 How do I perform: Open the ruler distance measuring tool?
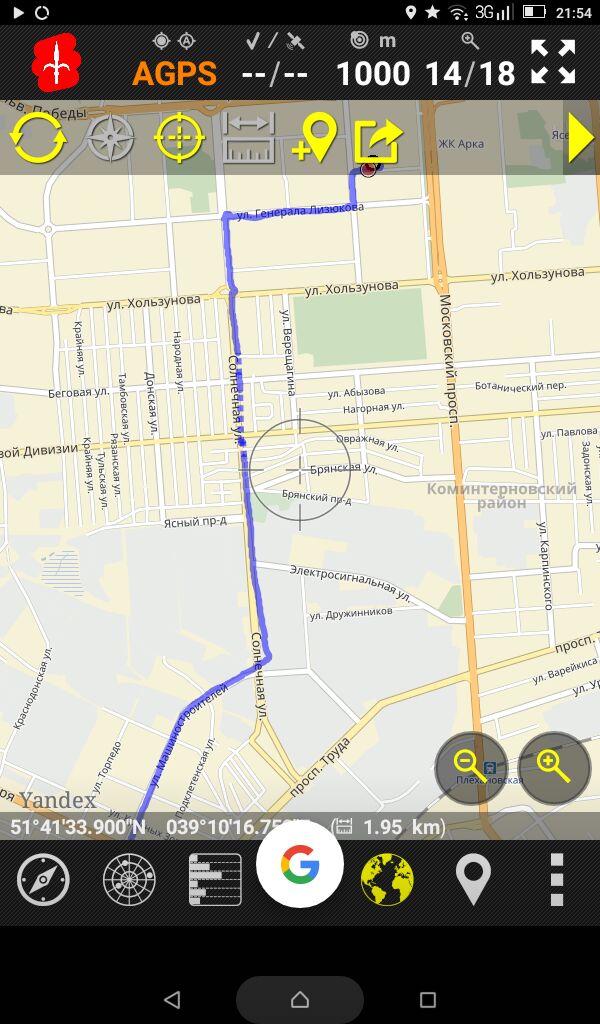point(249,138)
